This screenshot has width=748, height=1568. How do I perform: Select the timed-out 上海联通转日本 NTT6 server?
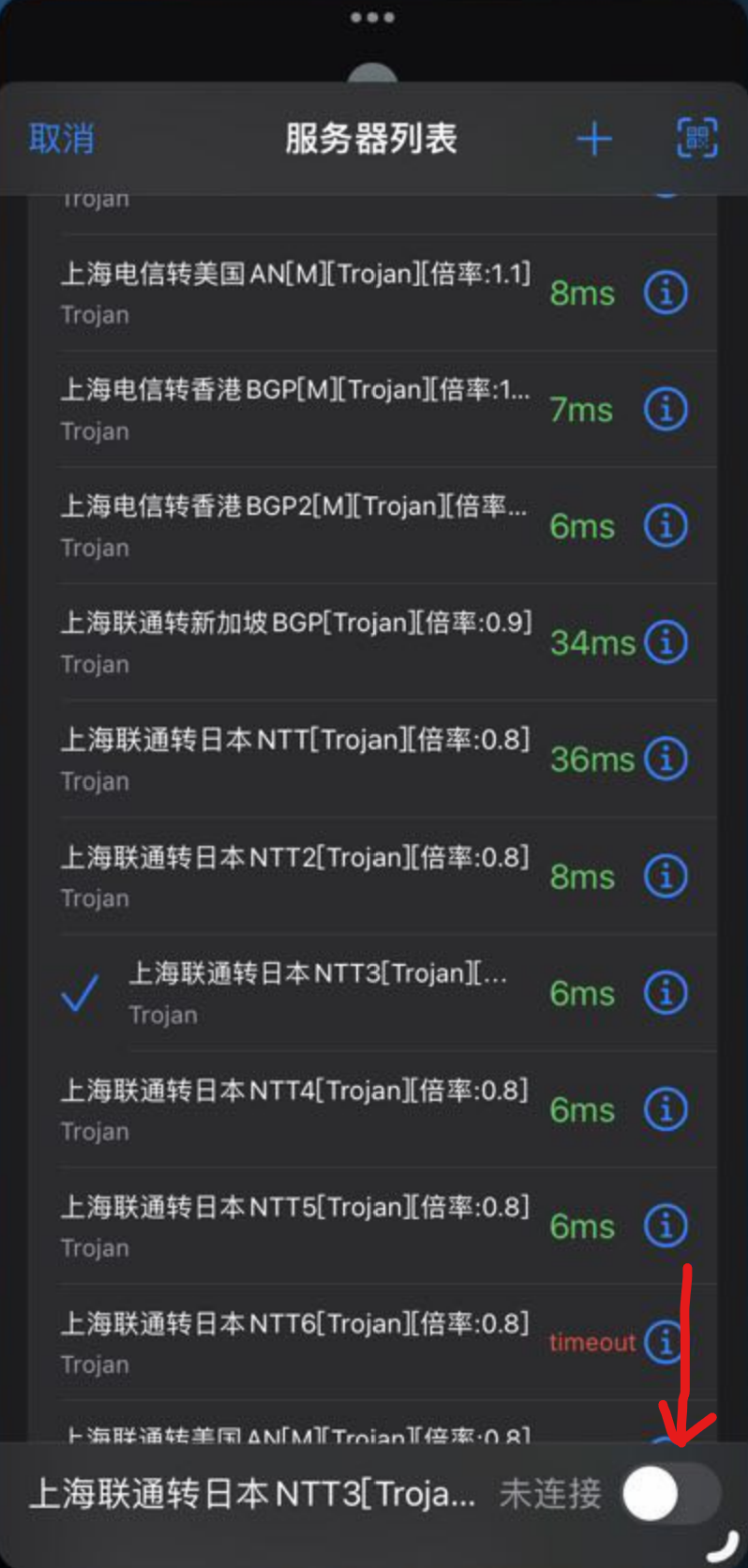(295, 1342)
